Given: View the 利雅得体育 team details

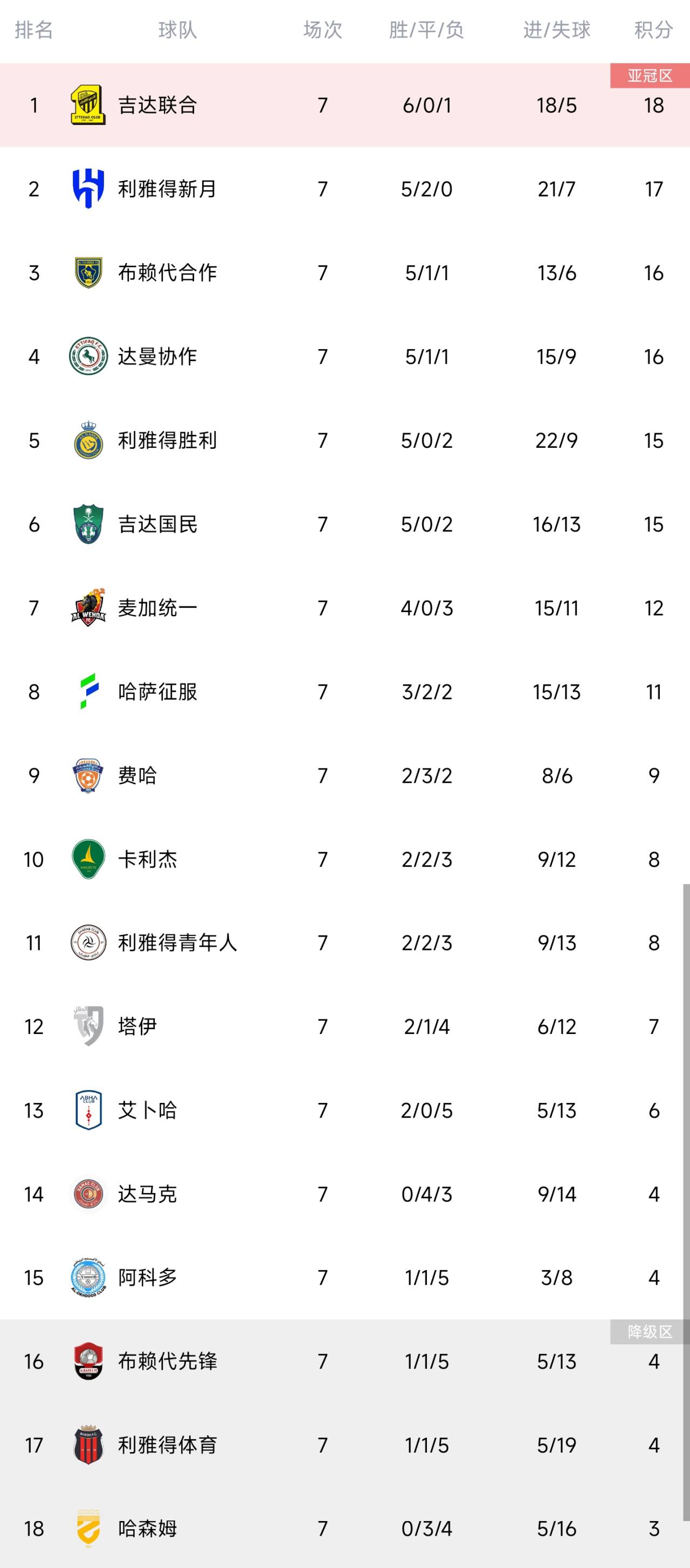Looking at the screenshot, I should [x=344, y=1445].
